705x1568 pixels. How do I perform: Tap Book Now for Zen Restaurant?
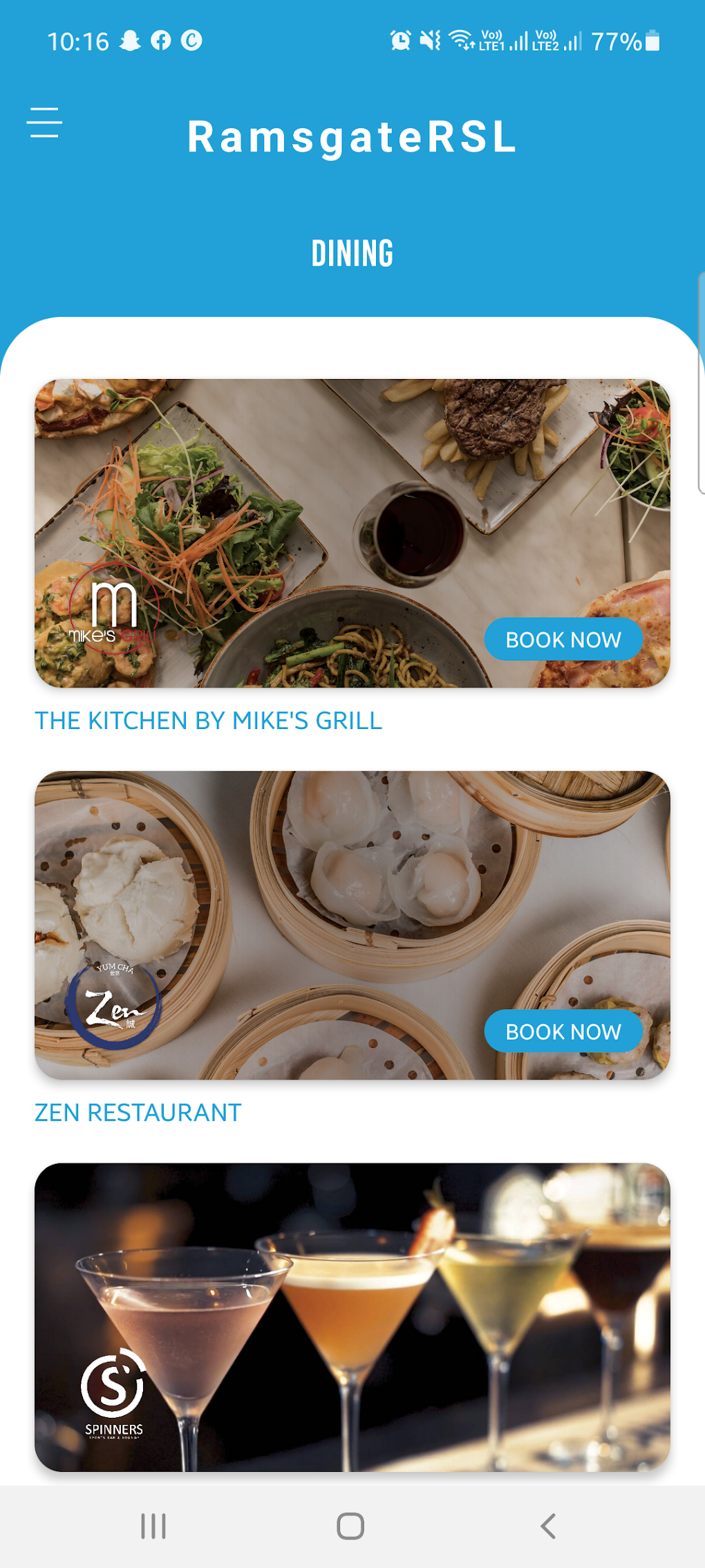(563, 1031)
